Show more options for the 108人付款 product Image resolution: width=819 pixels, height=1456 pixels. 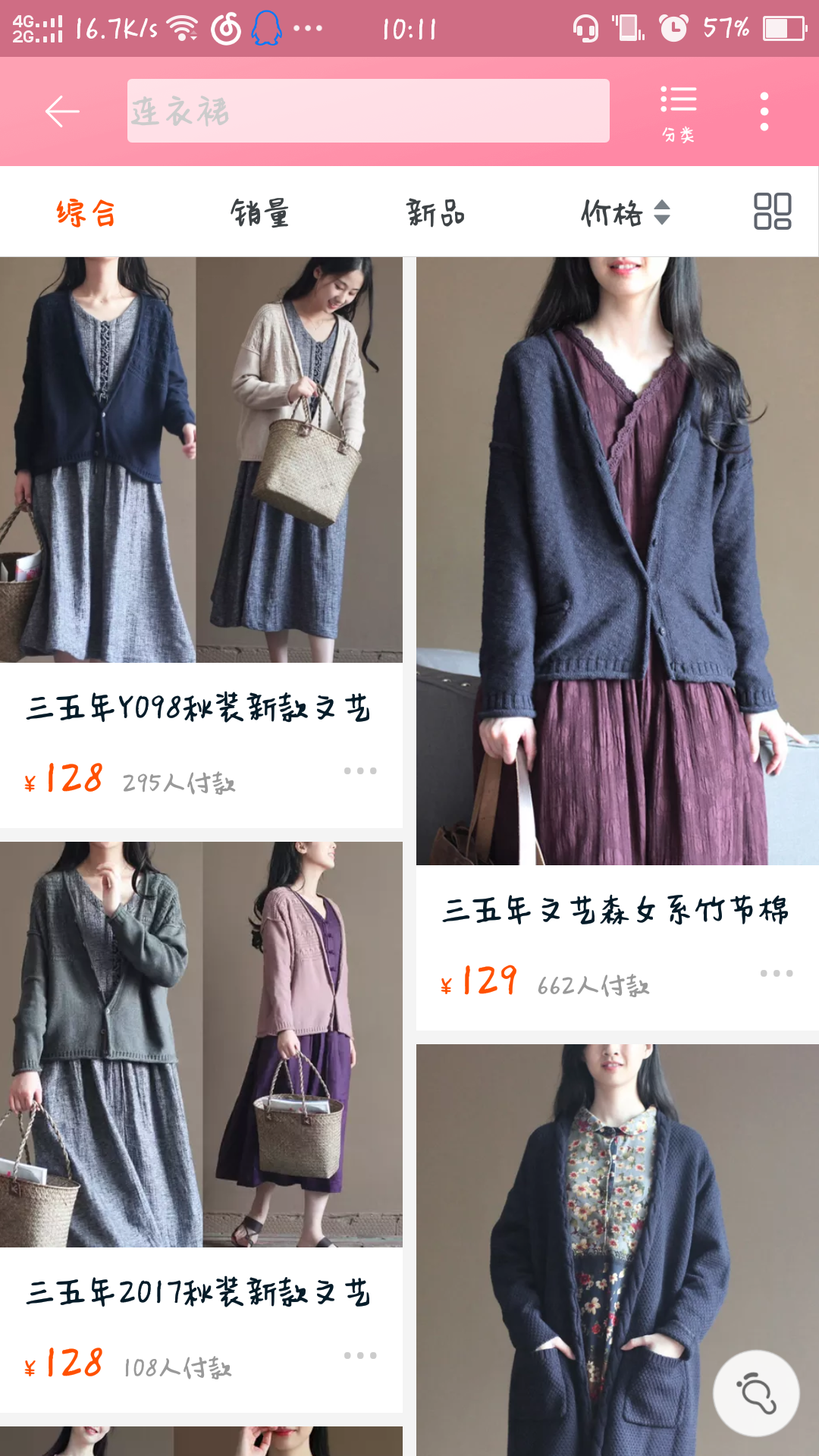[x=359, y=1355]
